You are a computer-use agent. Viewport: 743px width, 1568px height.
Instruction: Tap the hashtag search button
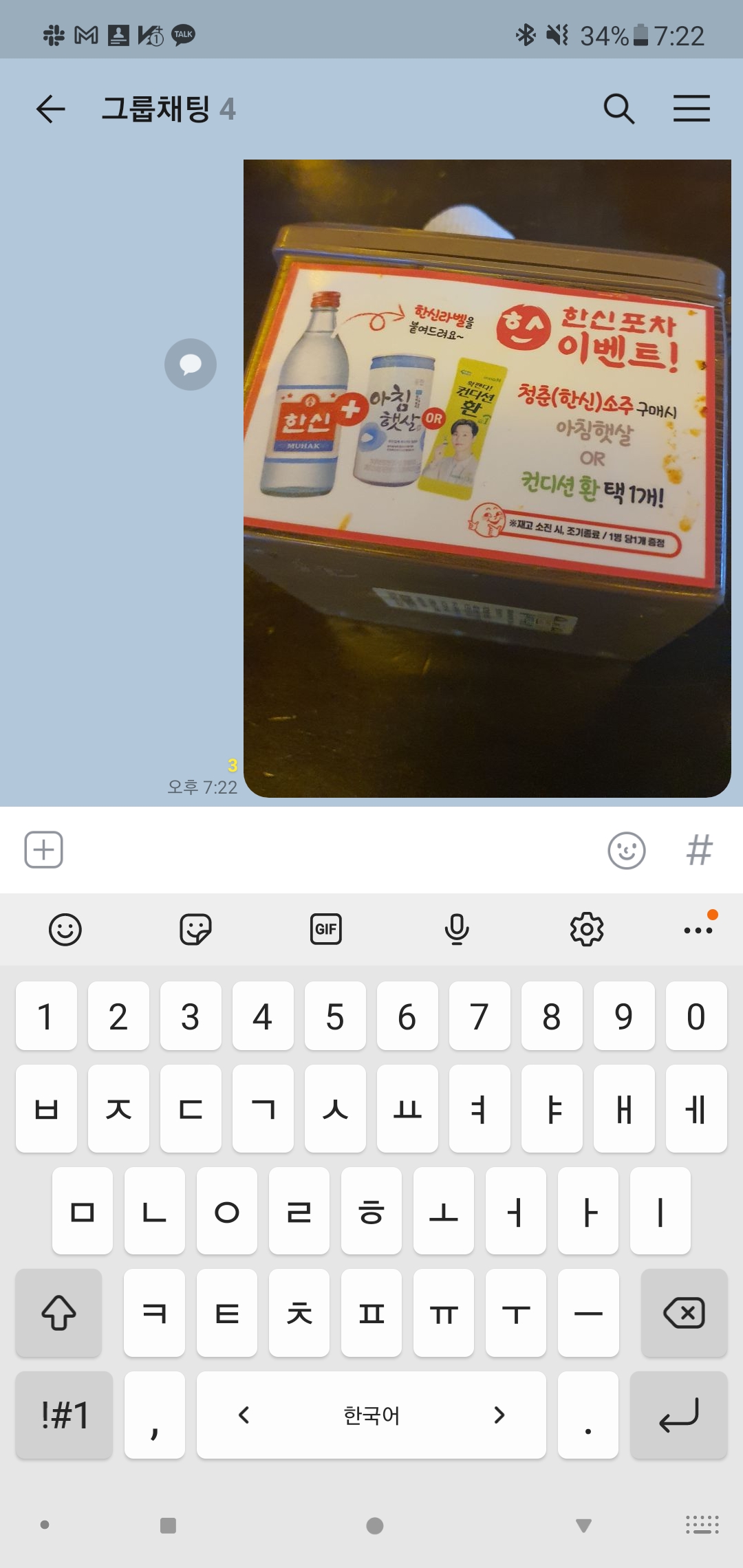click(700, 851)
